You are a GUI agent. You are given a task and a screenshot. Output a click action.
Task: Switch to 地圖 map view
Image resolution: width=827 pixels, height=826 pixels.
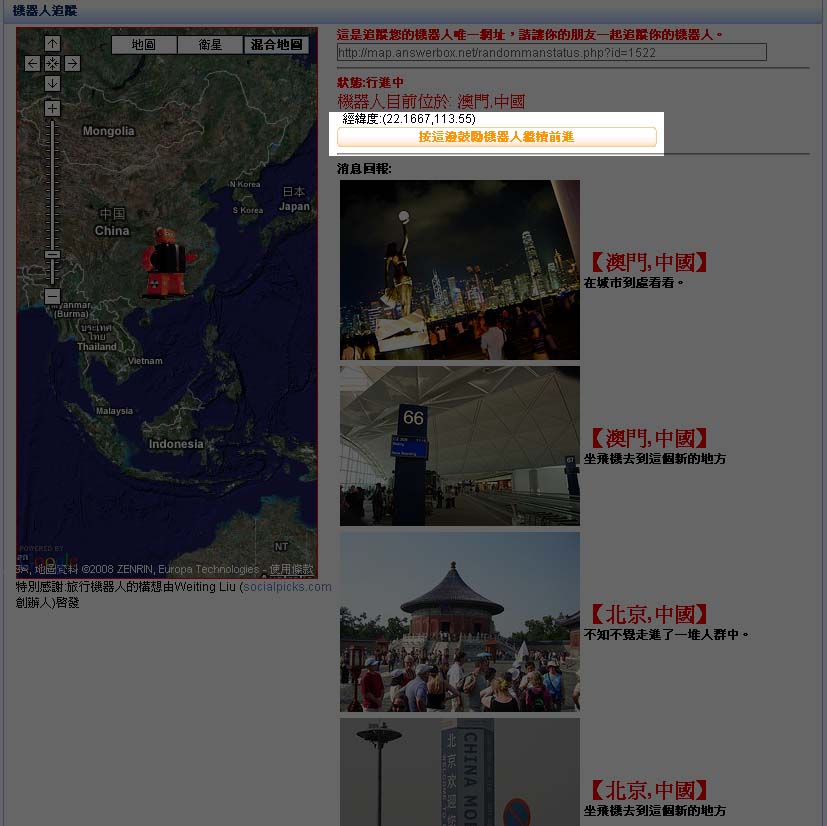pyautogui.click(x=144, y=45)
